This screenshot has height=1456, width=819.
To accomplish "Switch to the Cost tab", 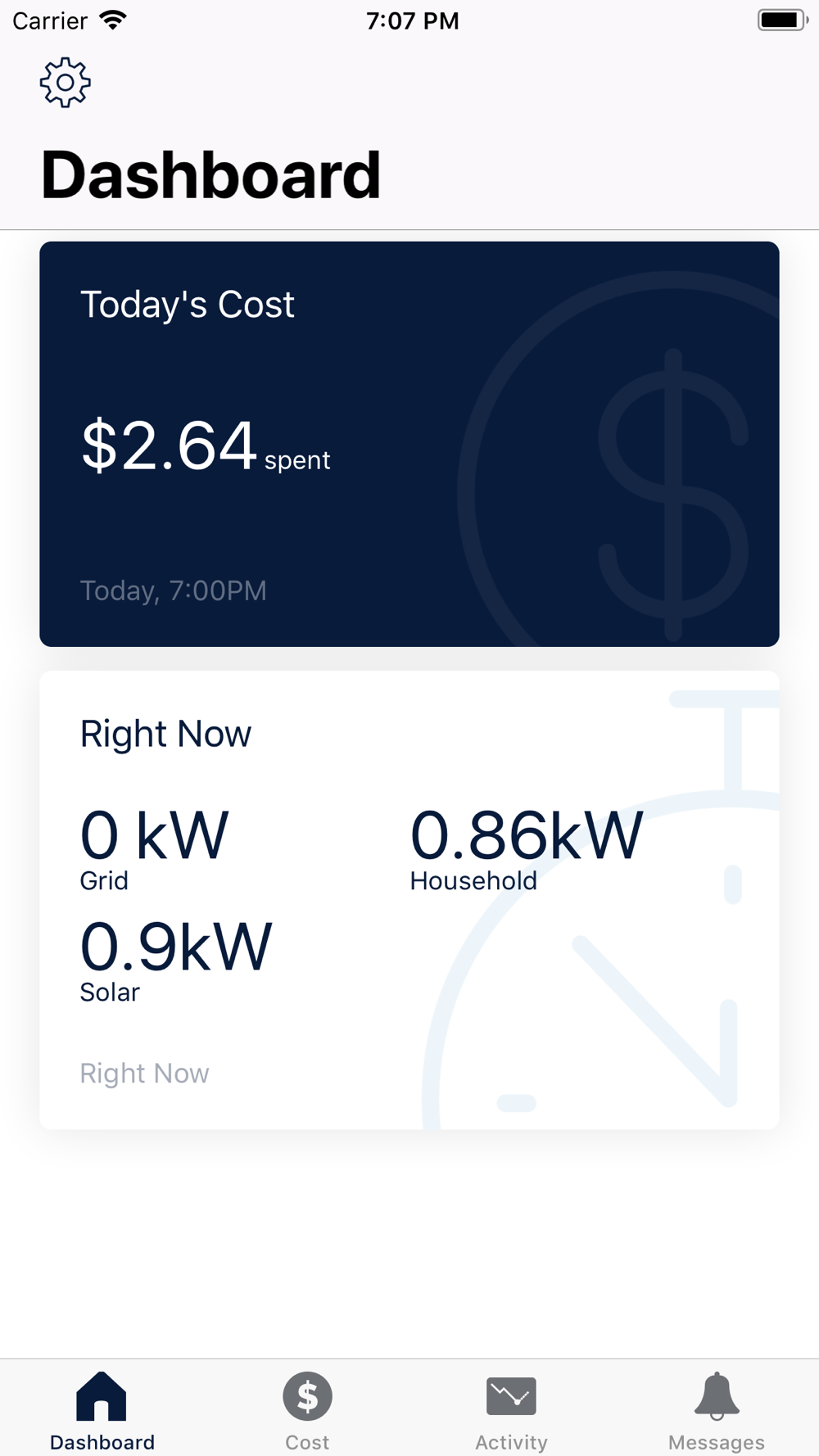I will (x=307, y=1410).
